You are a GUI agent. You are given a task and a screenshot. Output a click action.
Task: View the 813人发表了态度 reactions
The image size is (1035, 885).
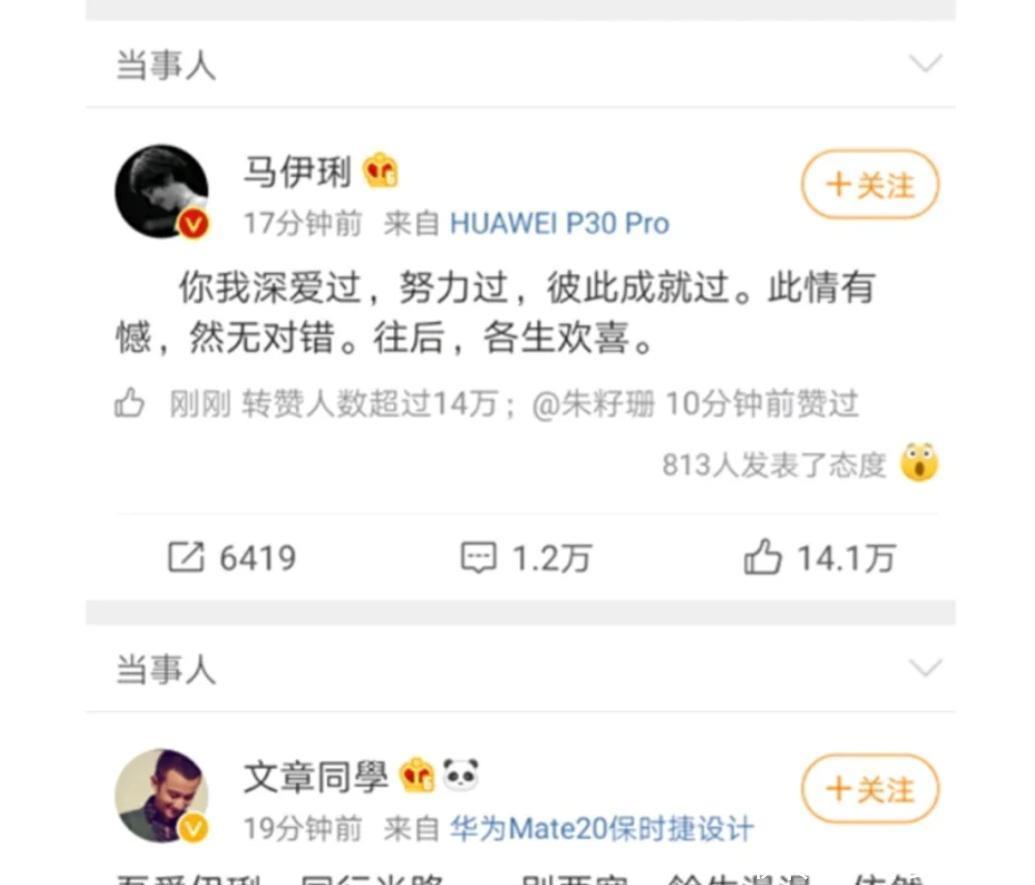point(775,465)
